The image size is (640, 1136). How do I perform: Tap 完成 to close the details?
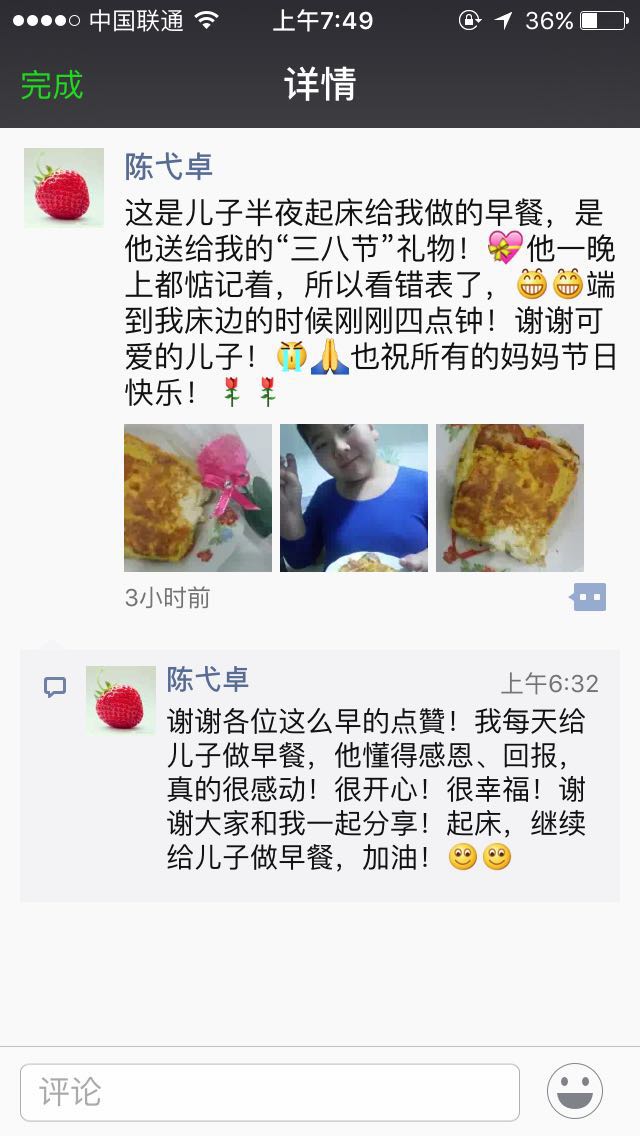[52, 85]
